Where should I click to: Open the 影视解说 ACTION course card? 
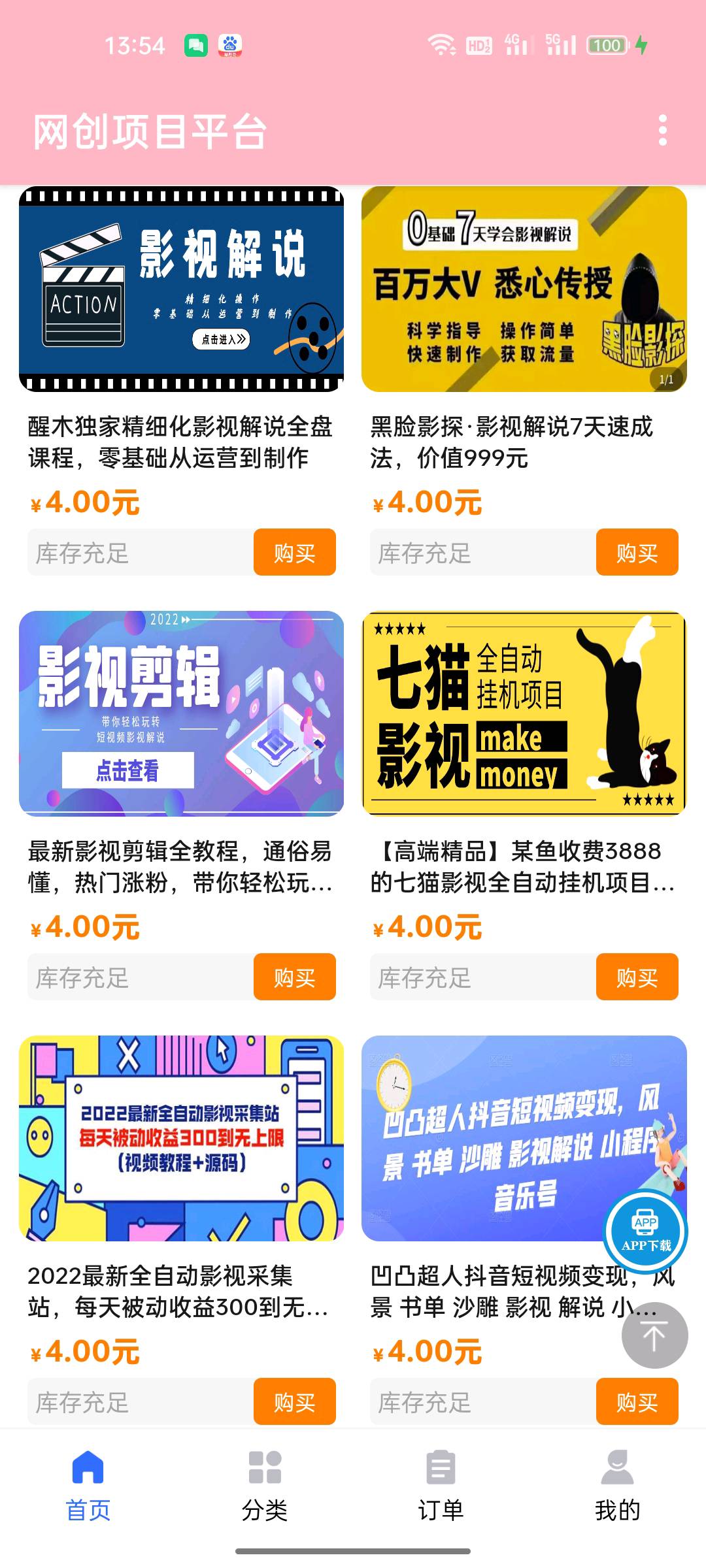[182, 289]
